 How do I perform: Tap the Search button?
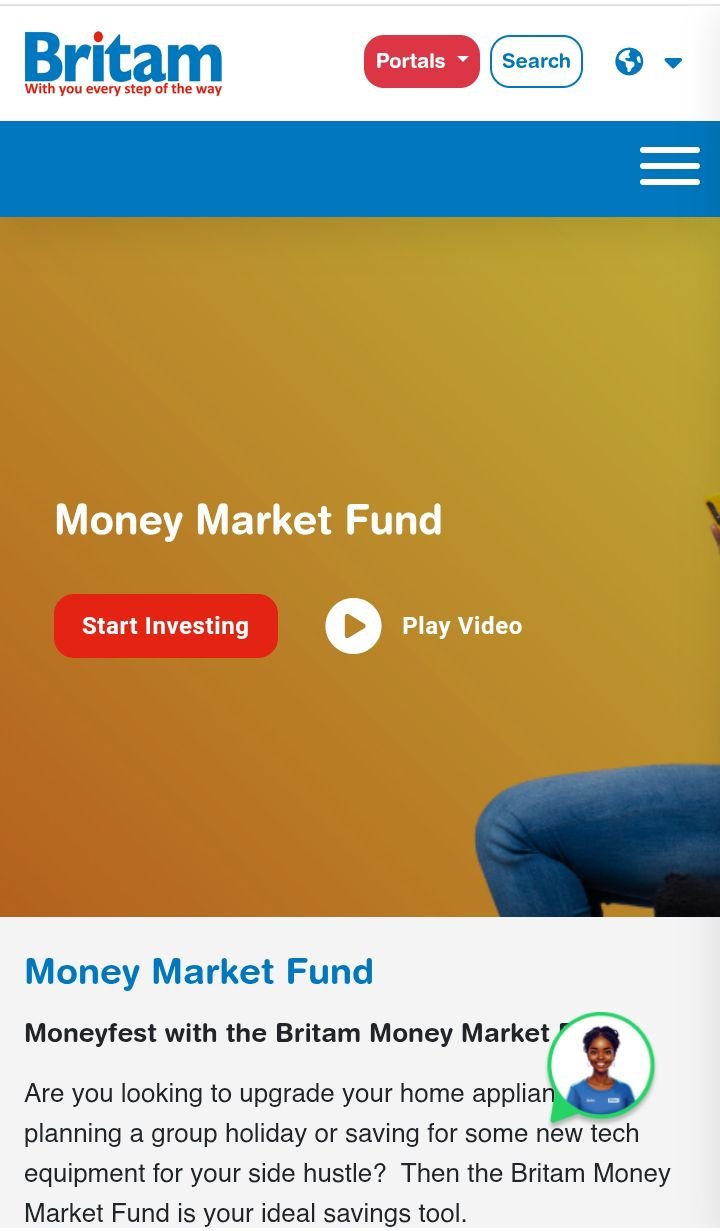pyautogui.click(x=536, y=61)
